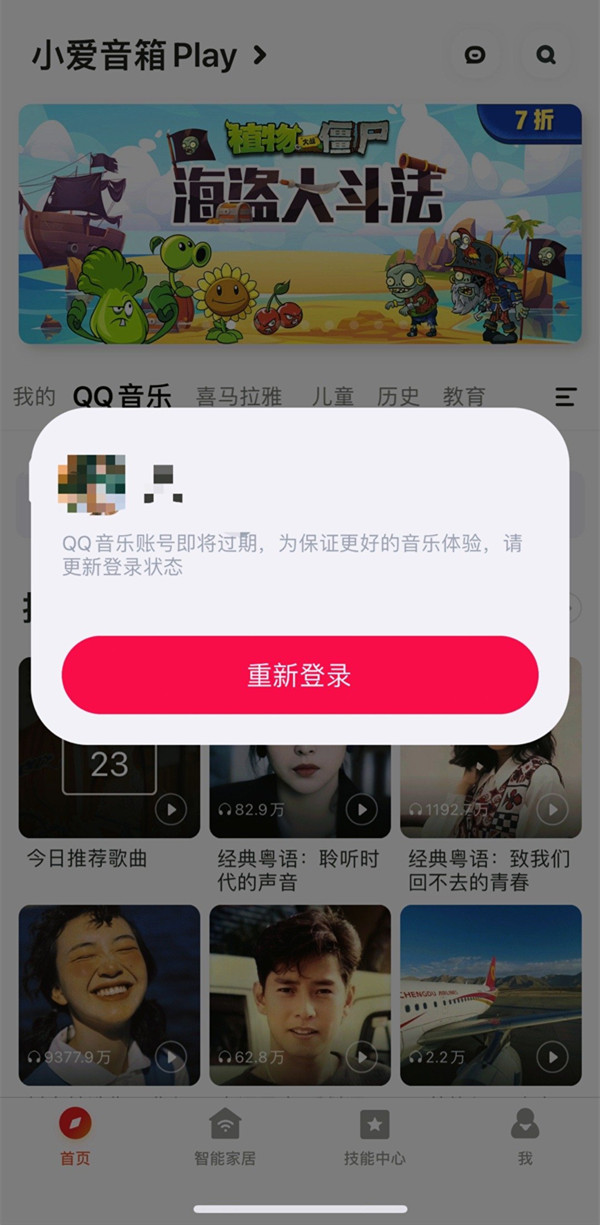Open the 小爱音箱Play device selector
The width and height of the screenshot is (600, 1225).
(150, 55)
